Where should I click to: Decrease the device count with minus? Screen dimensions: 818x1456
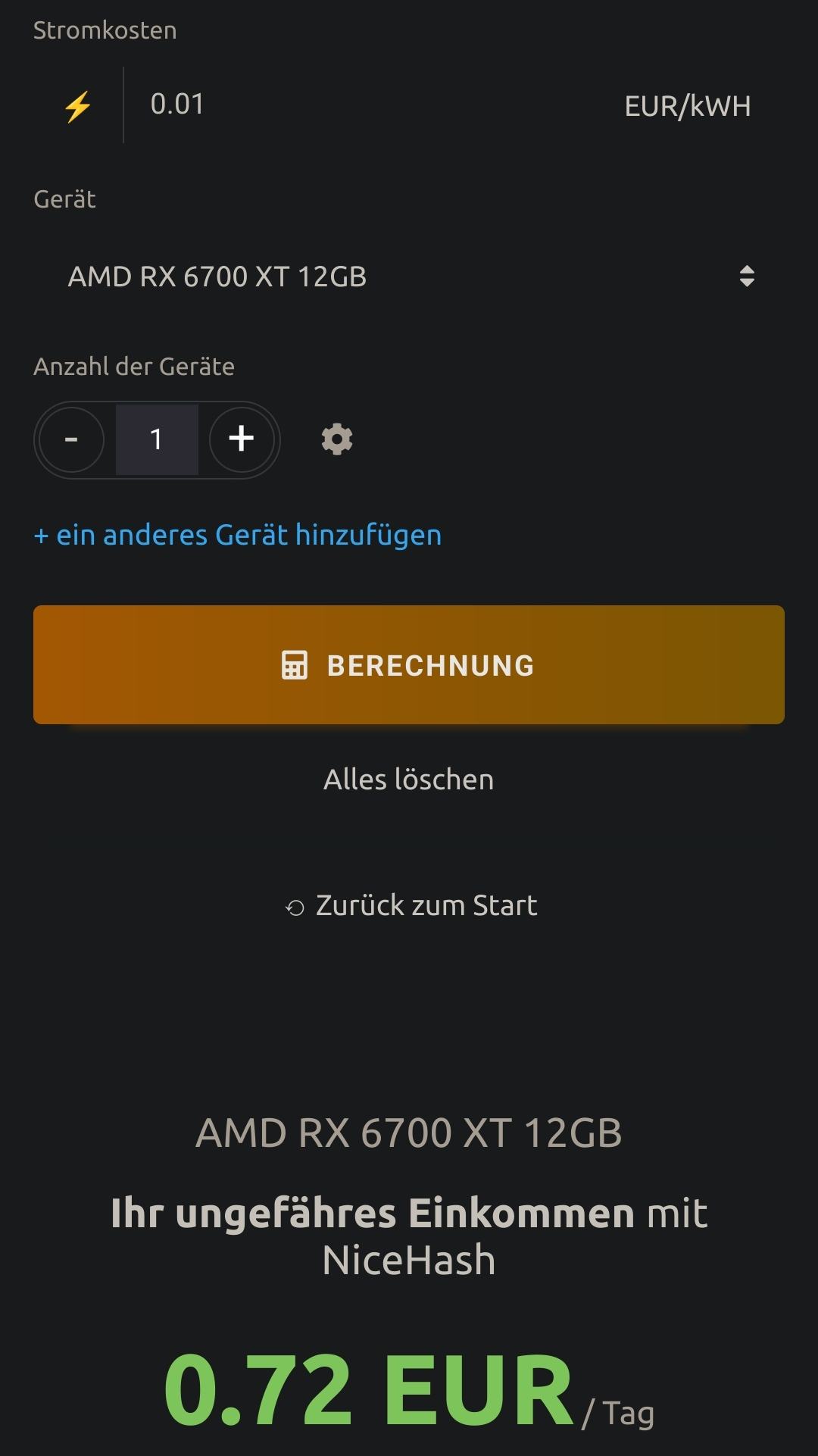pyautogui.click(x=72, y=439)
